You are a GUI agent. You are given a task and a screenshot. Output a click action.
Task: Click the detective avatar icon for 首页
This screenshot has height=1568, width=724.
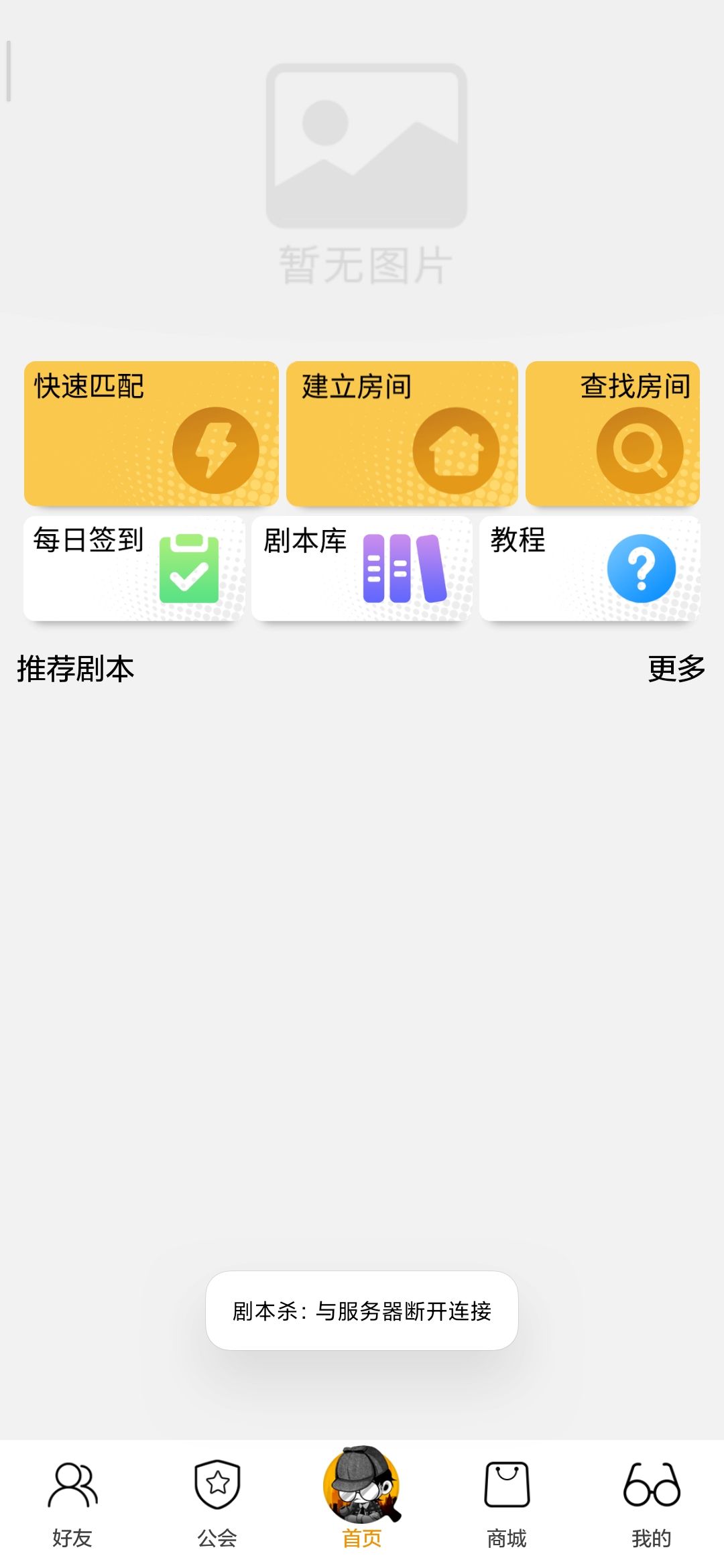point(362,1484)
